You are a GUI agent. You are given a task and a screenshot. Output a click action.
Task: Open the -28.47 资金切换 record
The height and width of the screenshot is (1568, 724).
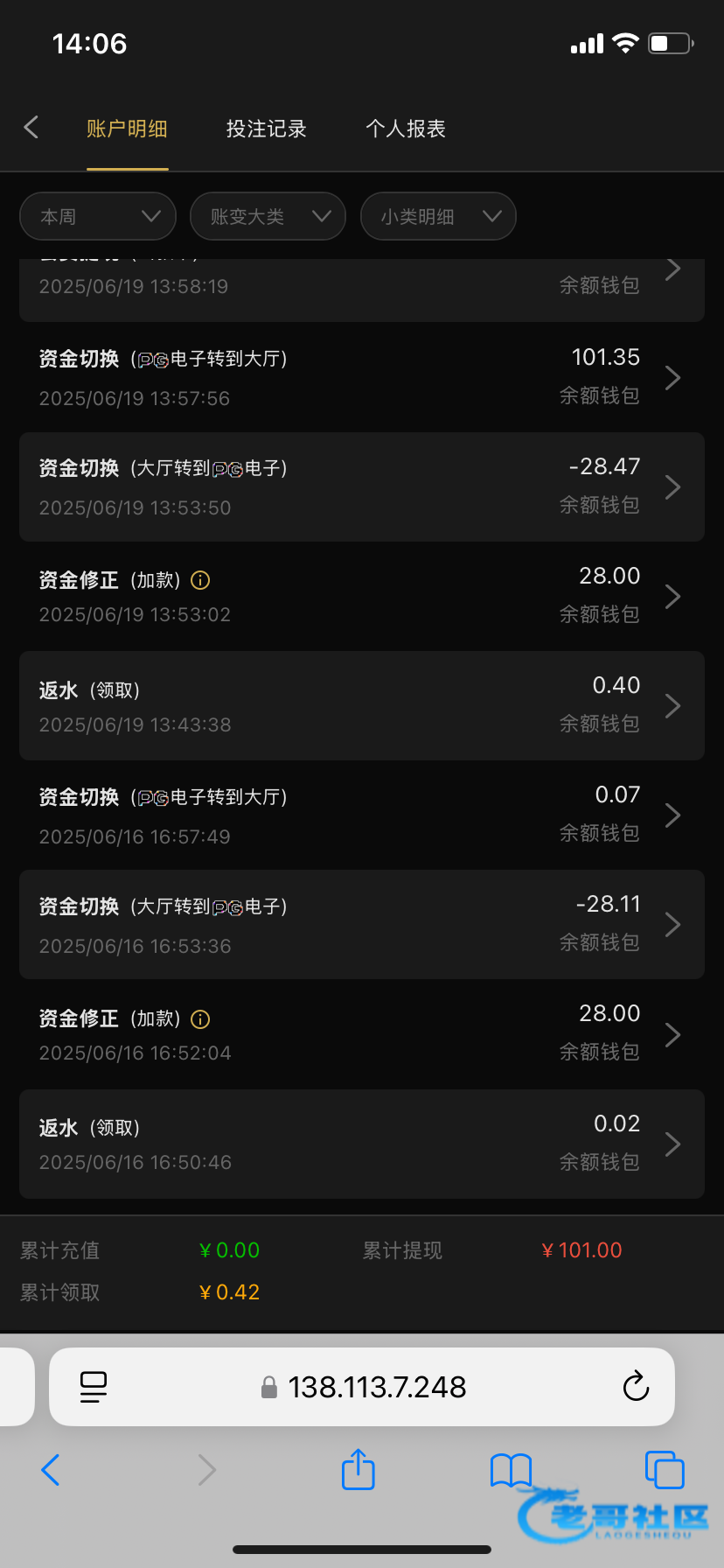pos(362,486)
